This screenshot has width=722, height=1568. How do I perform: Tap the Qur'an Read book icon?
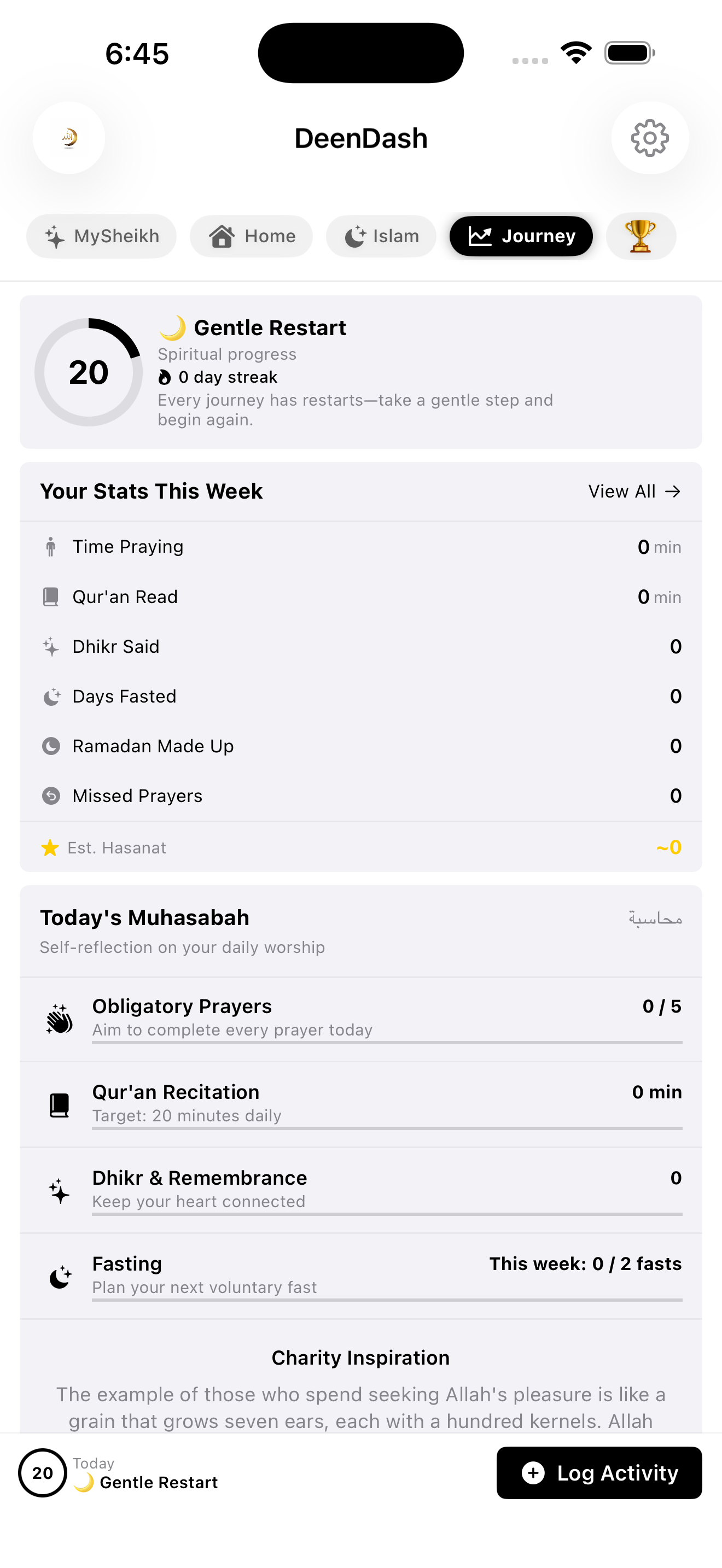50,596
